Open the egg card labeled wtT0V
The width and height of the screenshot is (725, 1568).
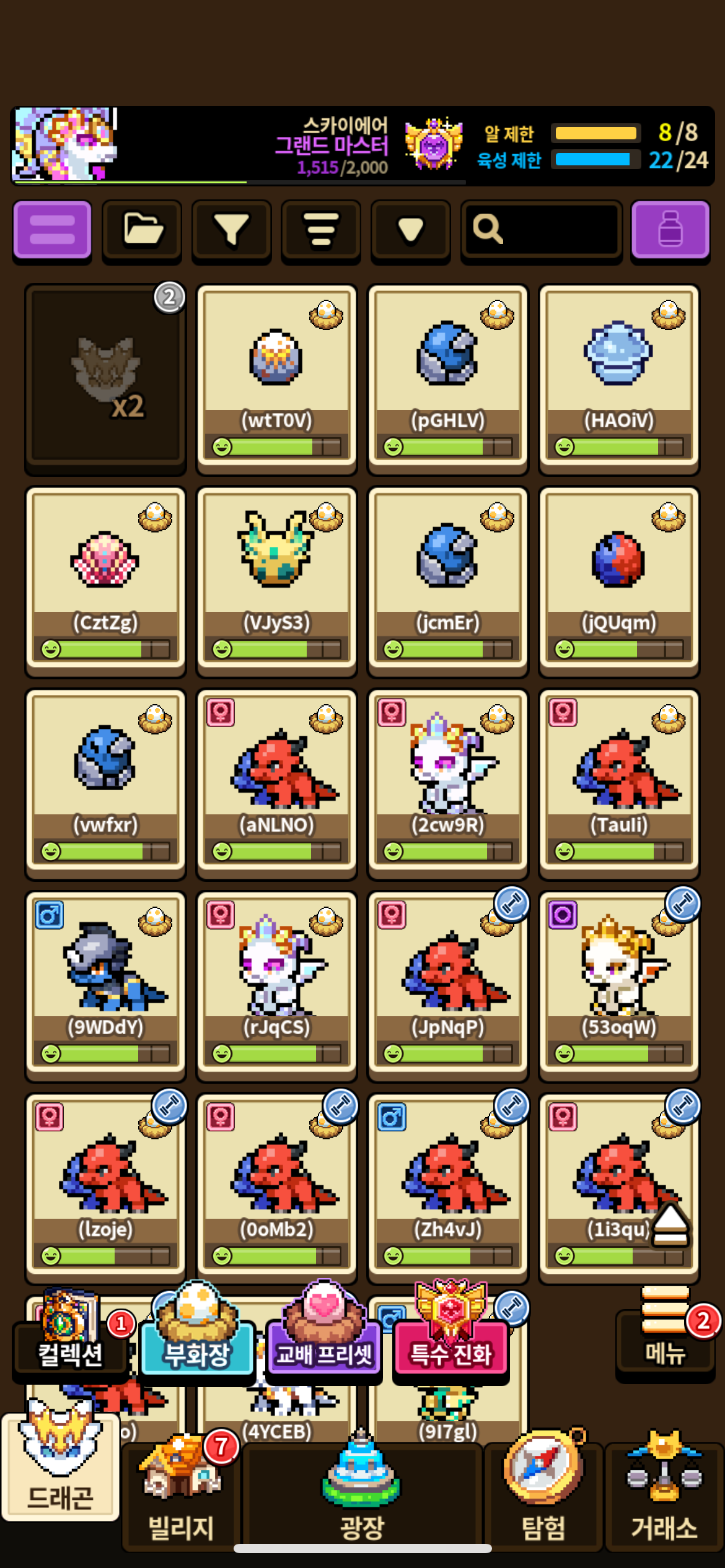click(x=276, y=377)
